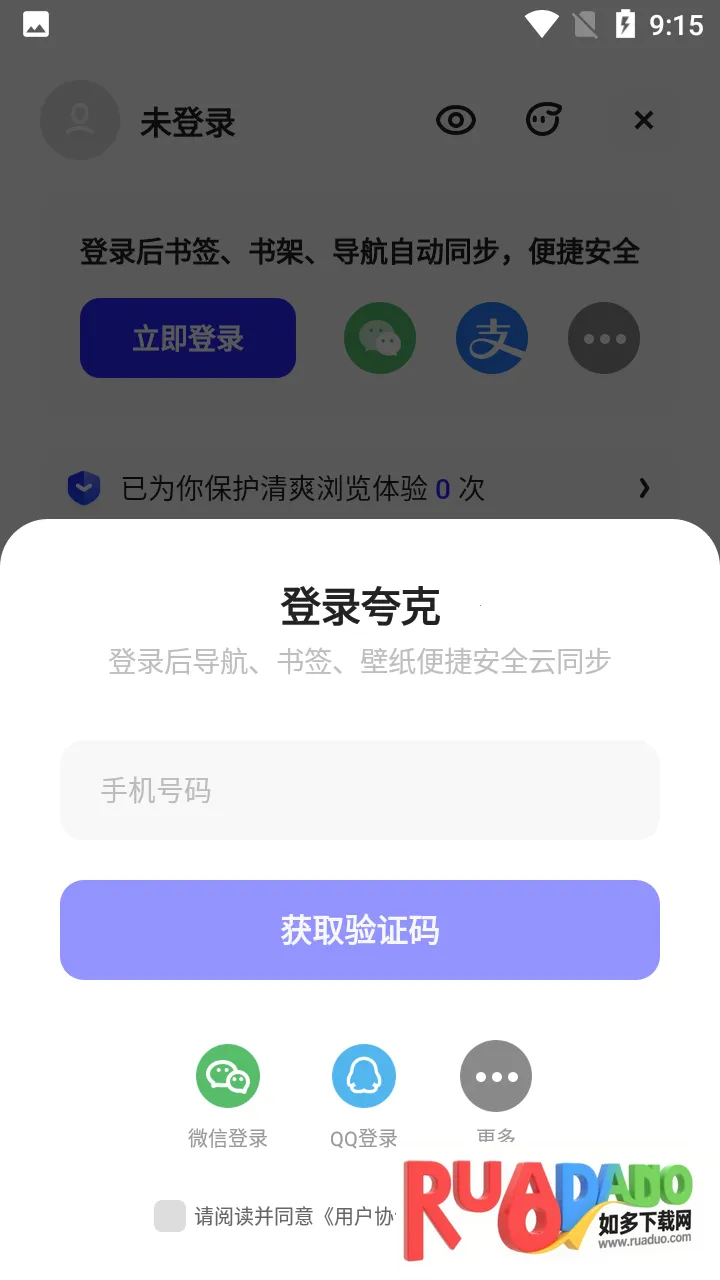
Task: Log in with WeChat in the sheet
Action: click(x=228, y=1077)
